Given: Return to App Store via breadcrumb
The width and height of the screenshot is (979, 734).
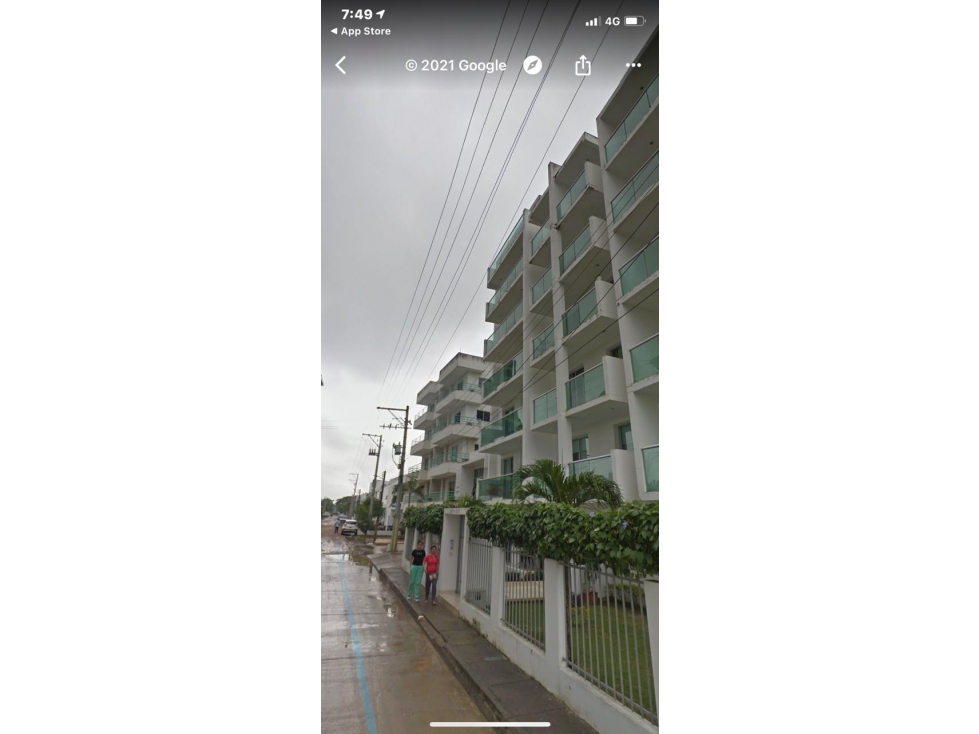Looking at the screenshot, I should (361, 31).
